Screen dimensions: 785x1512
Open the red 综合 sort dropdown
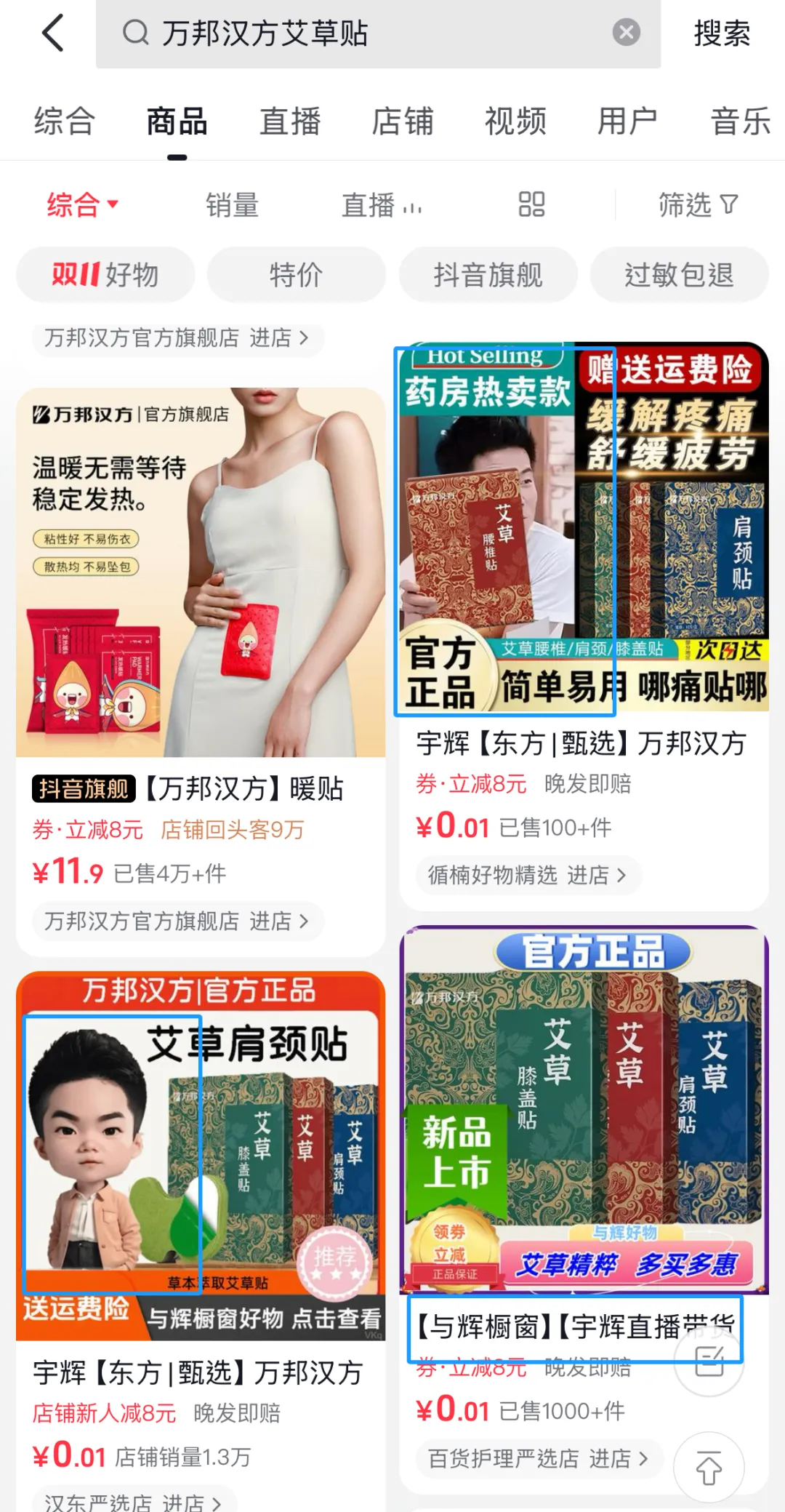click(82, 205)
